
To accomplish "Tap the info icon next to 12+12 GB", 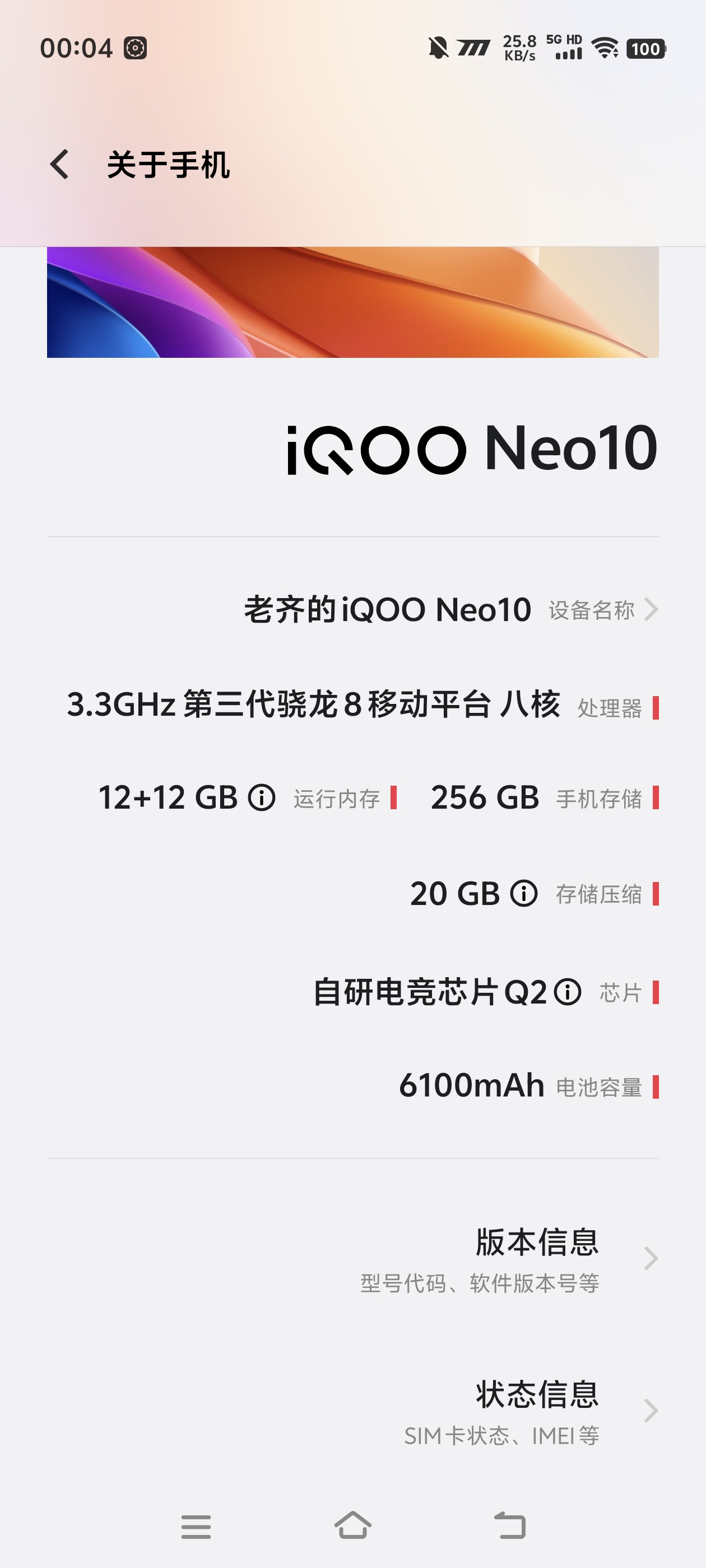I will pyautogui.click(x=262, y=797).
